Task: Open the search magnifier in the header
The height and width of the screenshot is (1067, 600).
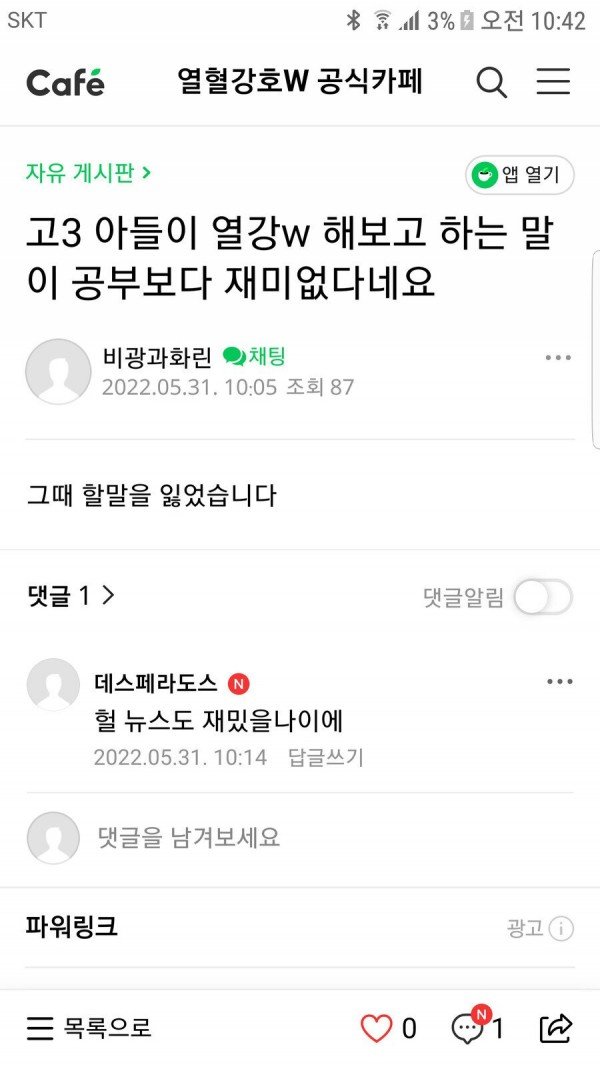Action: (491, 83)
